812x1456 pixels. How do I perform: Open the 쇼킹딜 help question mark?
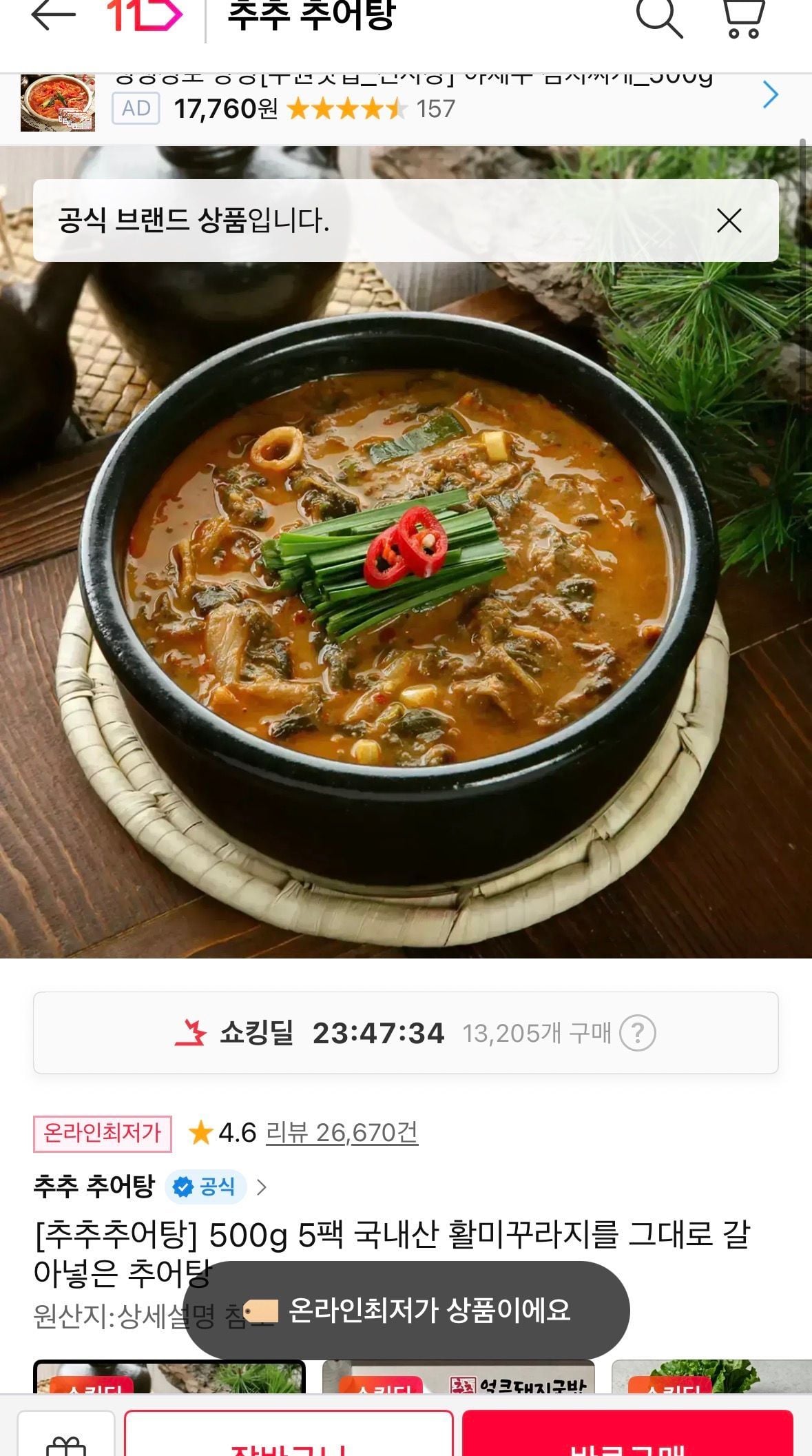point(638,1033)
